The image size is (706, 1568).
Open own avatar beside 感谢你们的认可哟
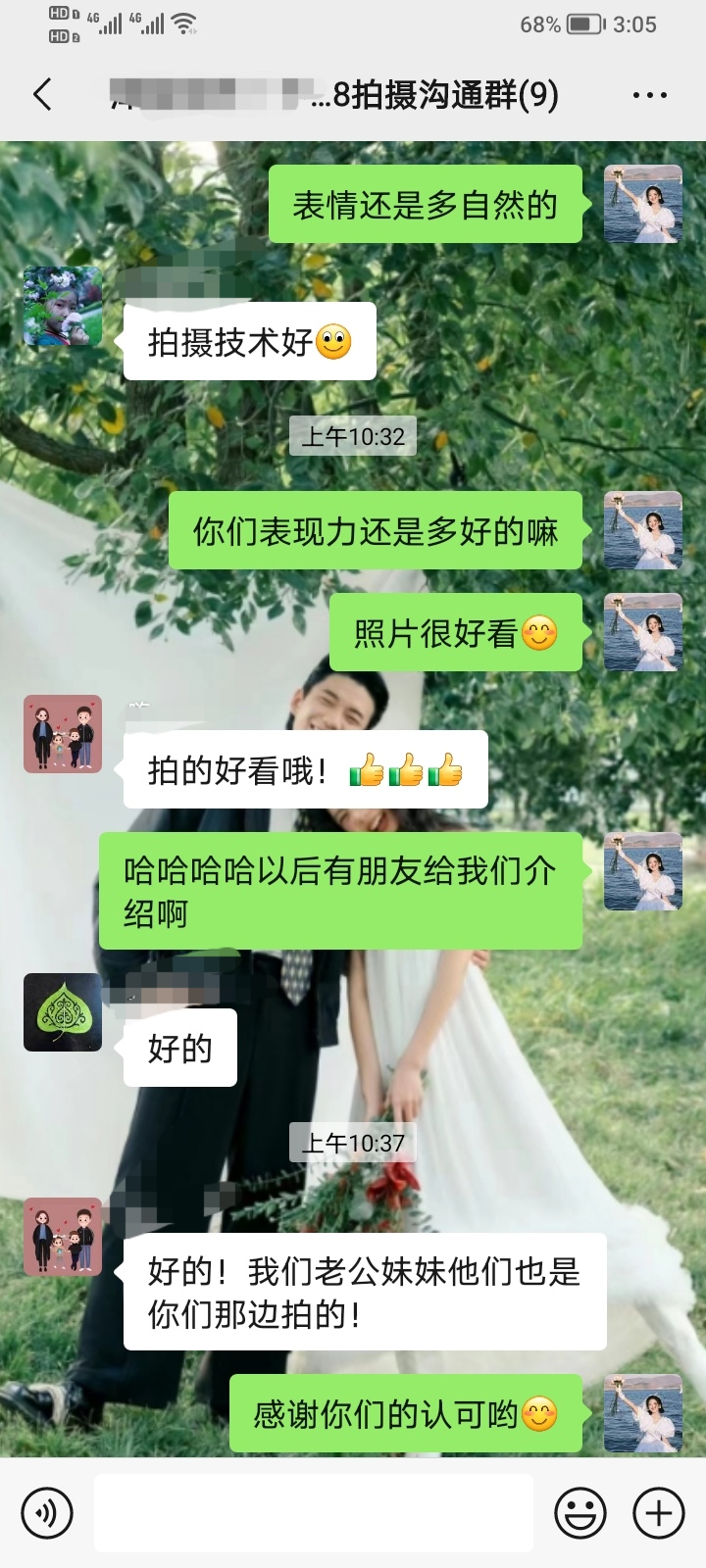pyautogui.click(x=642, y=1412)
